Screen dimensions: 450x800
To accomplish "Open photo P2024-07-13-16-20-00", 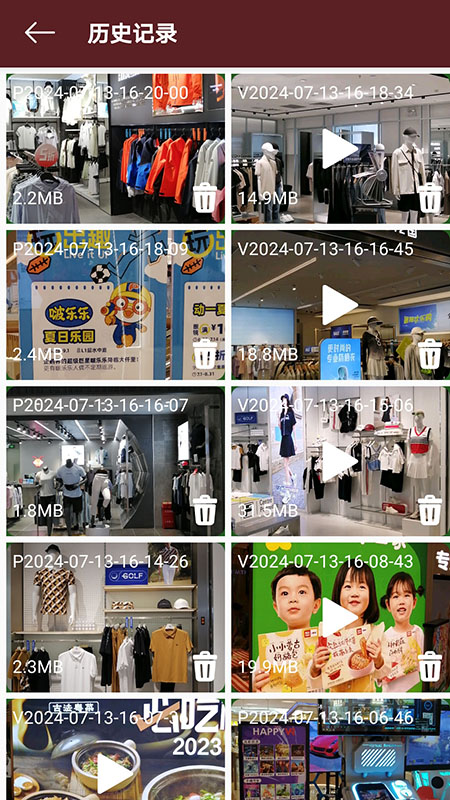I will pos(116,148).
